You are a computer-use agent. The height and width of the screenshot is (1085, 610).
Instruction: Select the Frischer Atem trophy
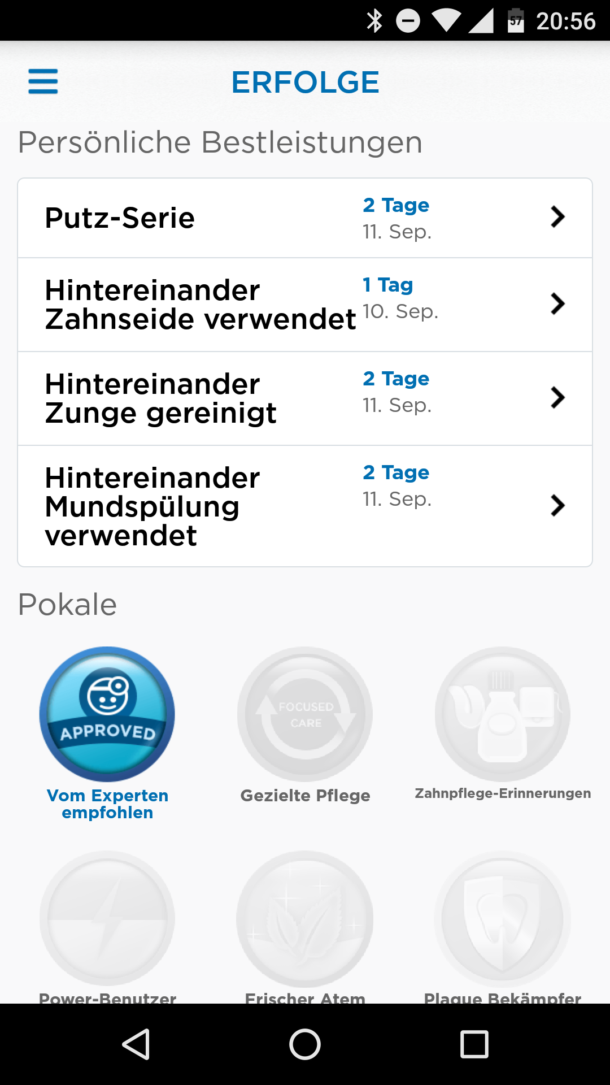coord(305,920)
